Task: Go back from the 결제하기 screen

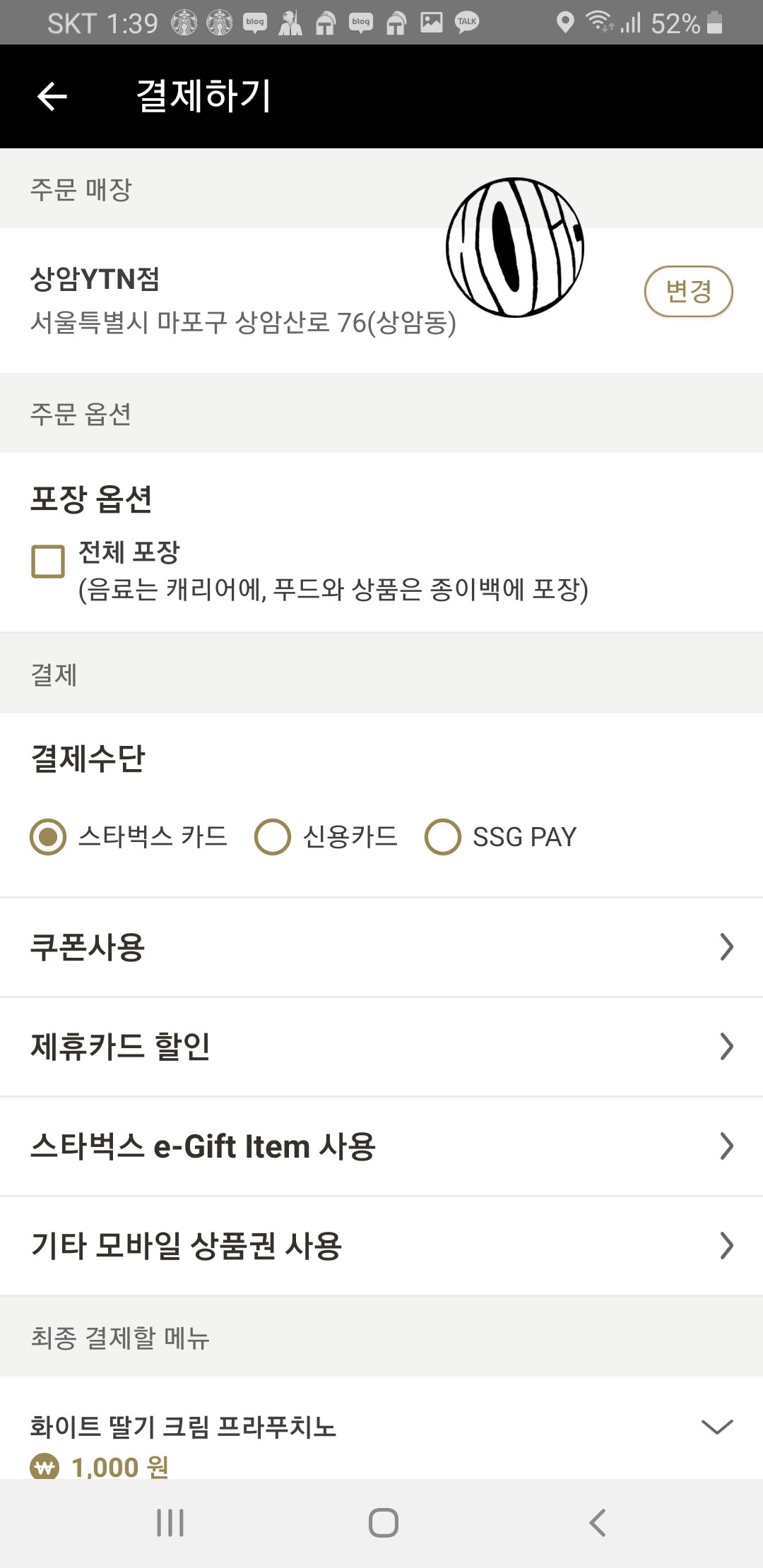Action: click(52, 96)
